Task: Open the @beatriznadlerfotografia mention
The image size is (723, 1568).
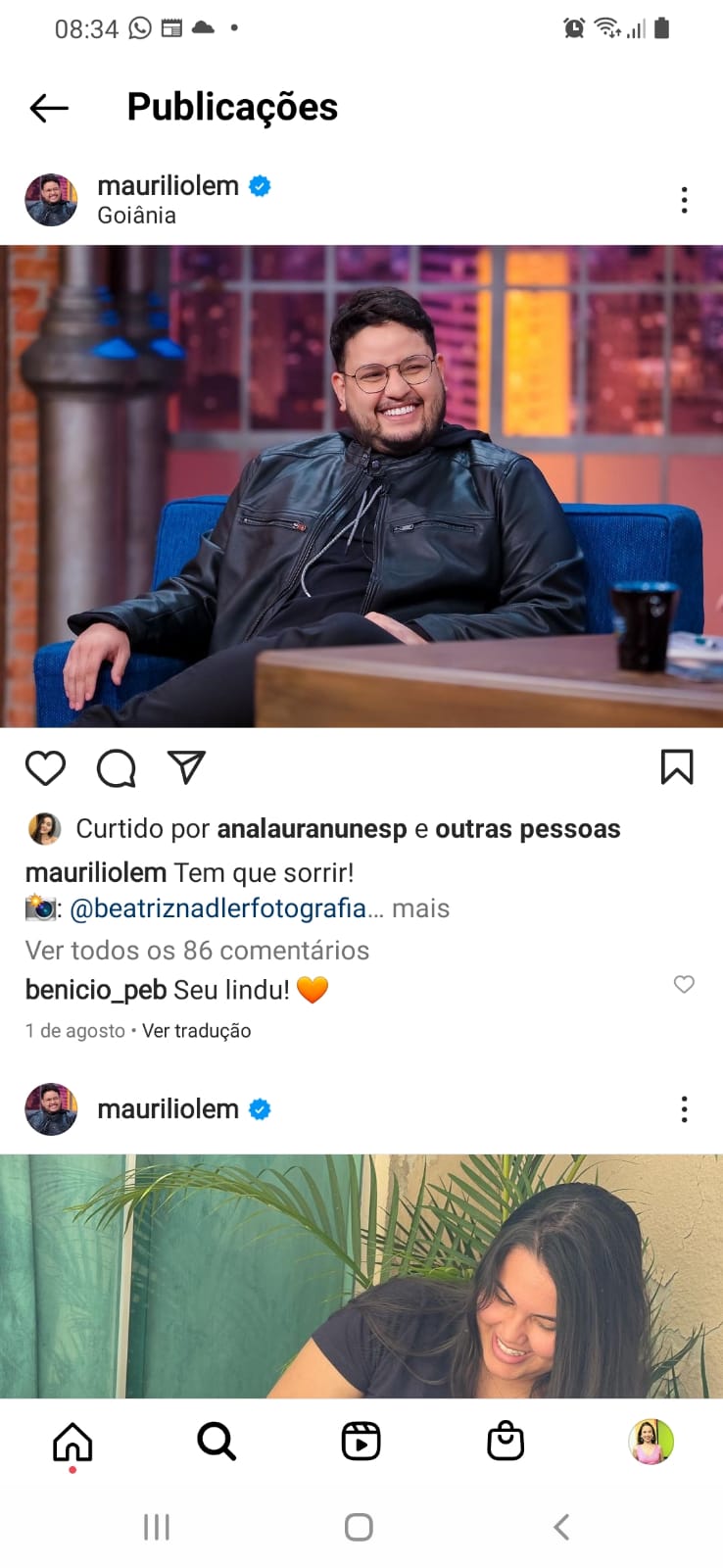Action: (217, 908)
